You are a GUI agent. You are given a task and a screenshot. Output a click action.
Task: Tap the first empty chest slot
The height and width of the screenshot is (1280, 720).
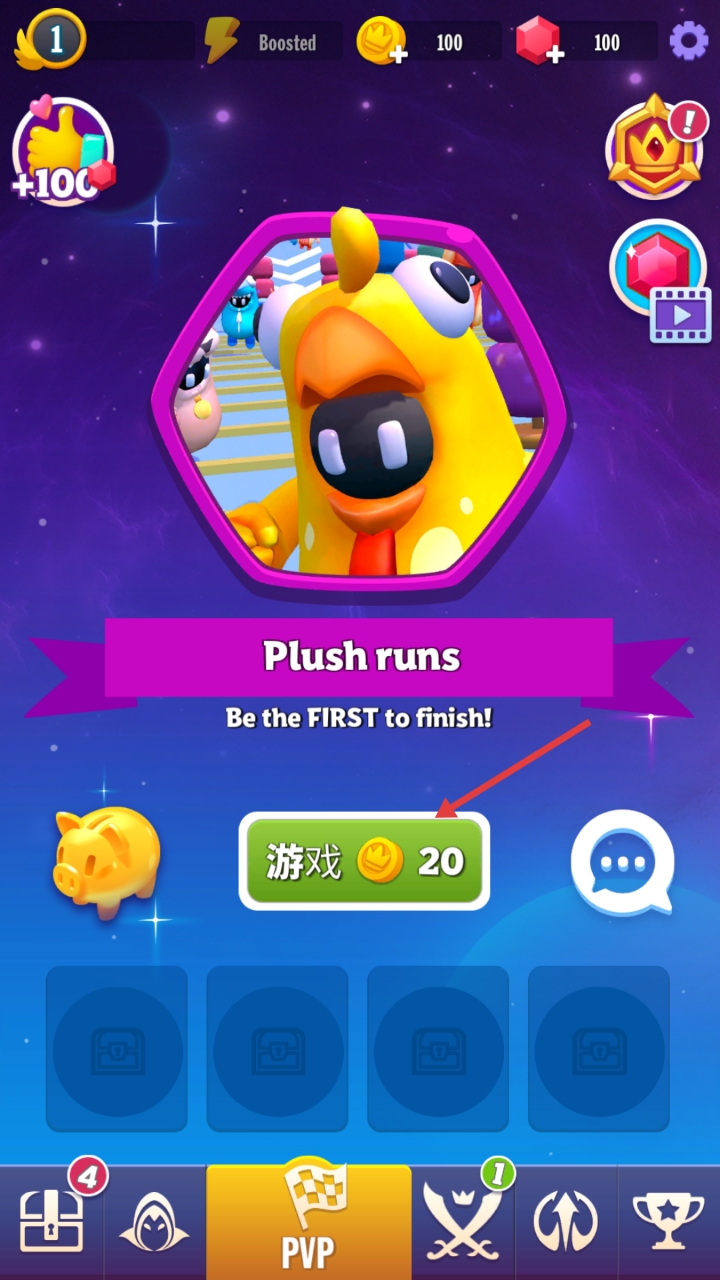pyautogui.click(x=117, y=1049)
